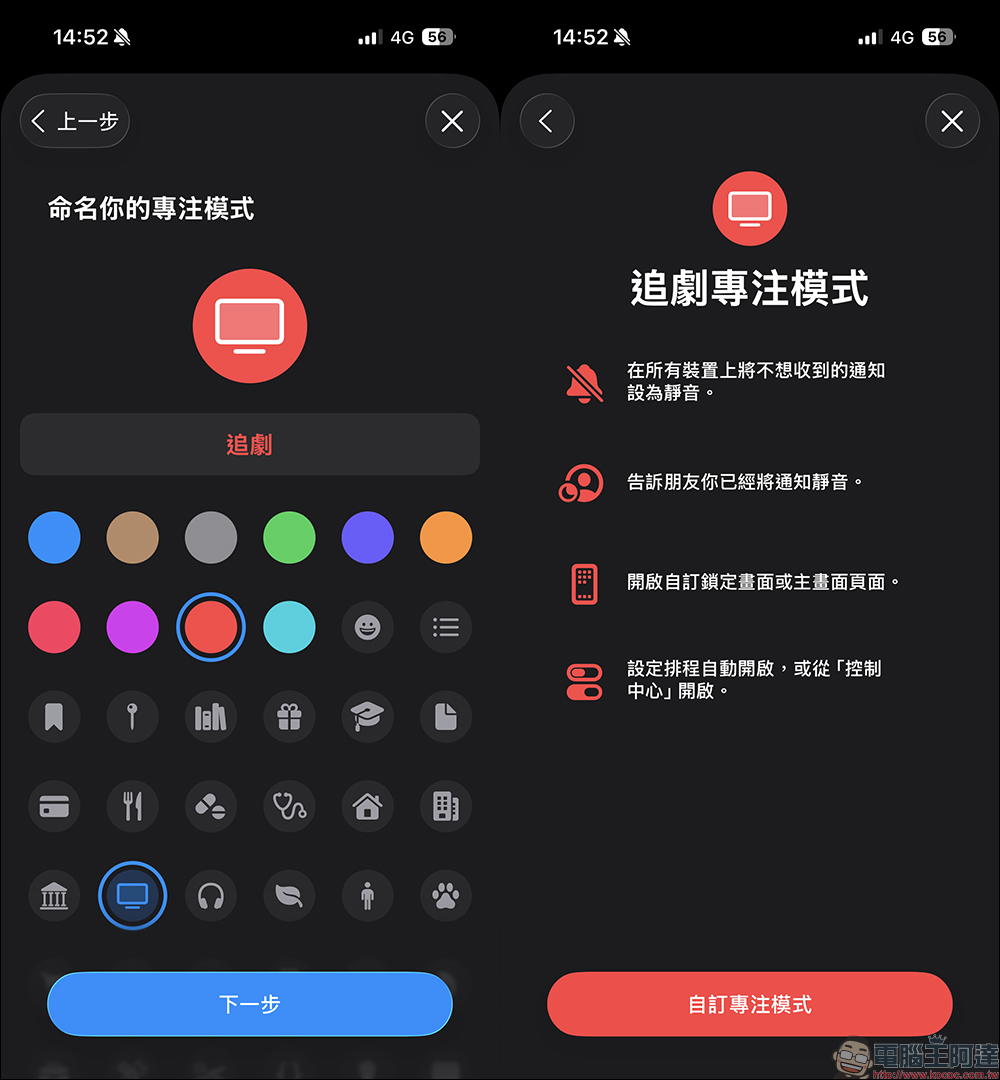Screen dimensions: 1000x1080
Task: Pick the green color swatch
Action: pyautogui.click(x=289, y=538)
